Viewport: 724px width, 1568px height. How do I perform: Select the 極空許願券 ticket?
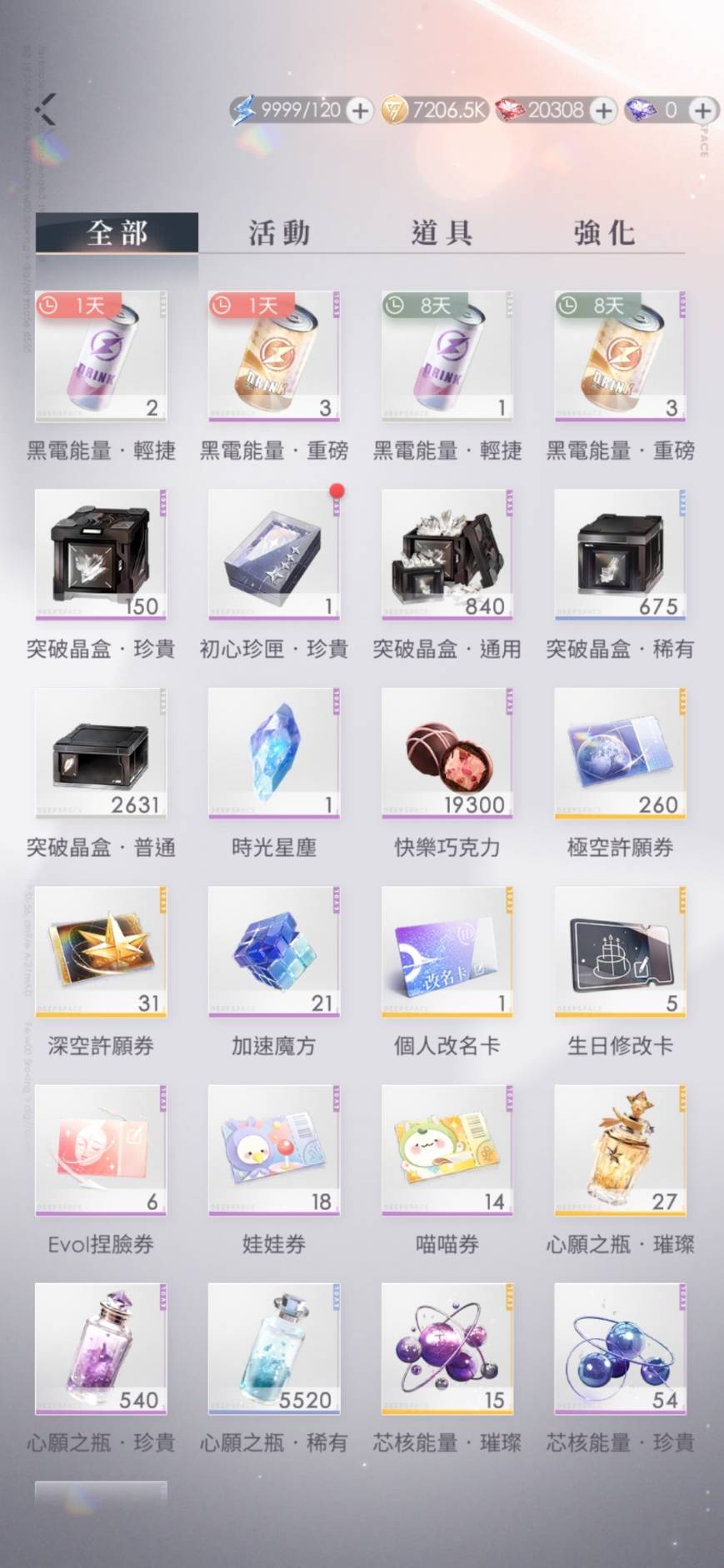pyautogui.click(x=620, y=753)
